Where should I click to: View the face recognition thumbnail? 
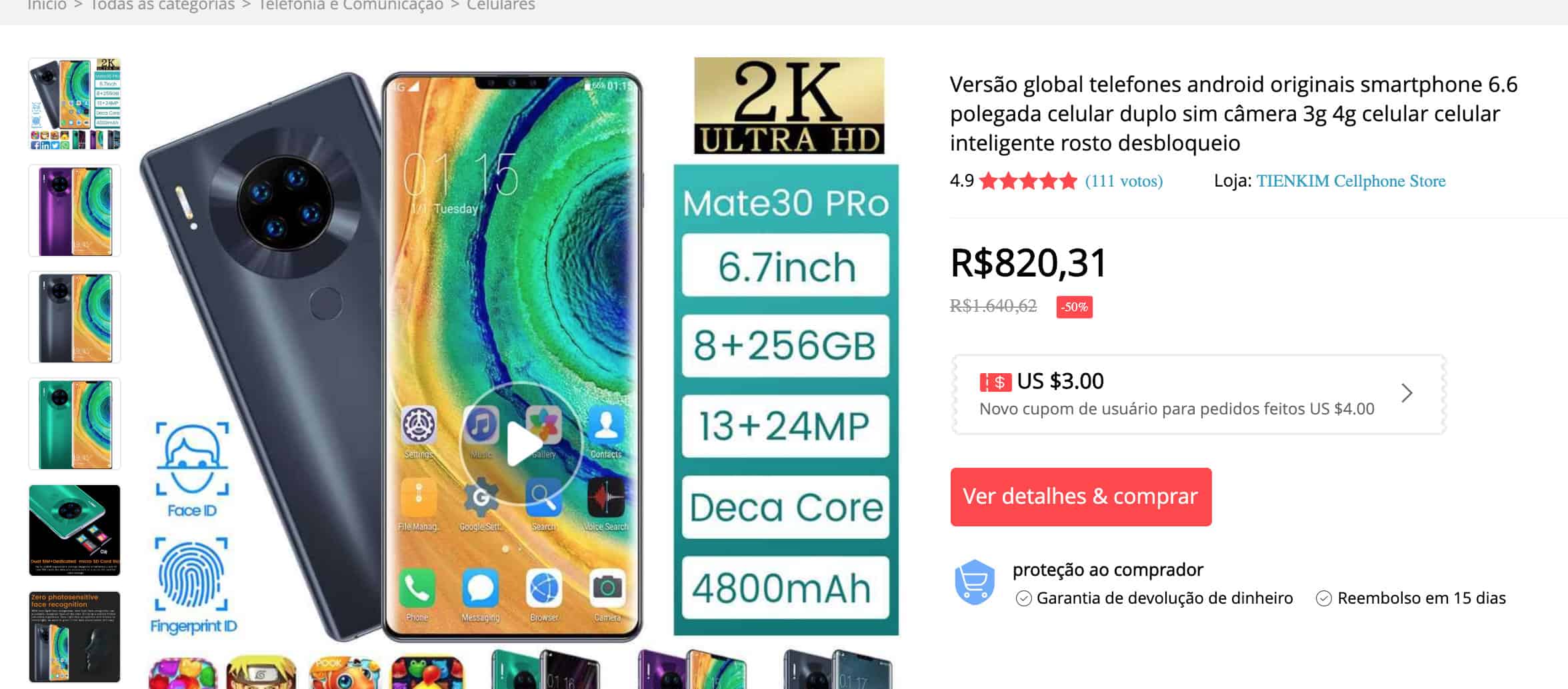click(75, 637)
